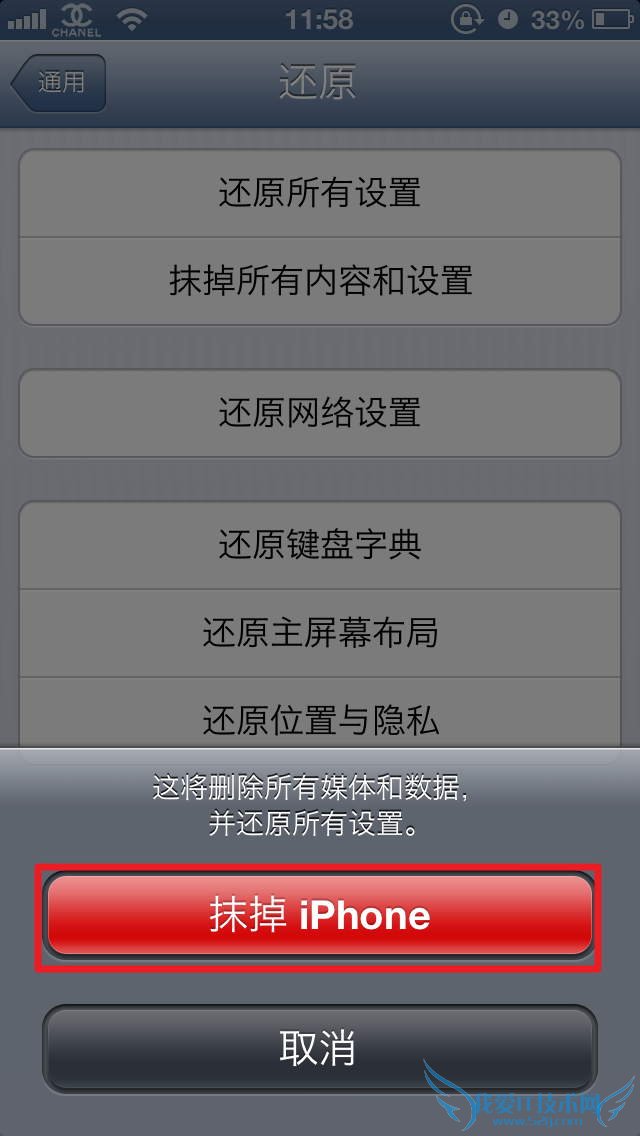The image size is (640, 1136).
Task: Cancel the erase action sheet with 取消
Action: pos(319,1048)
